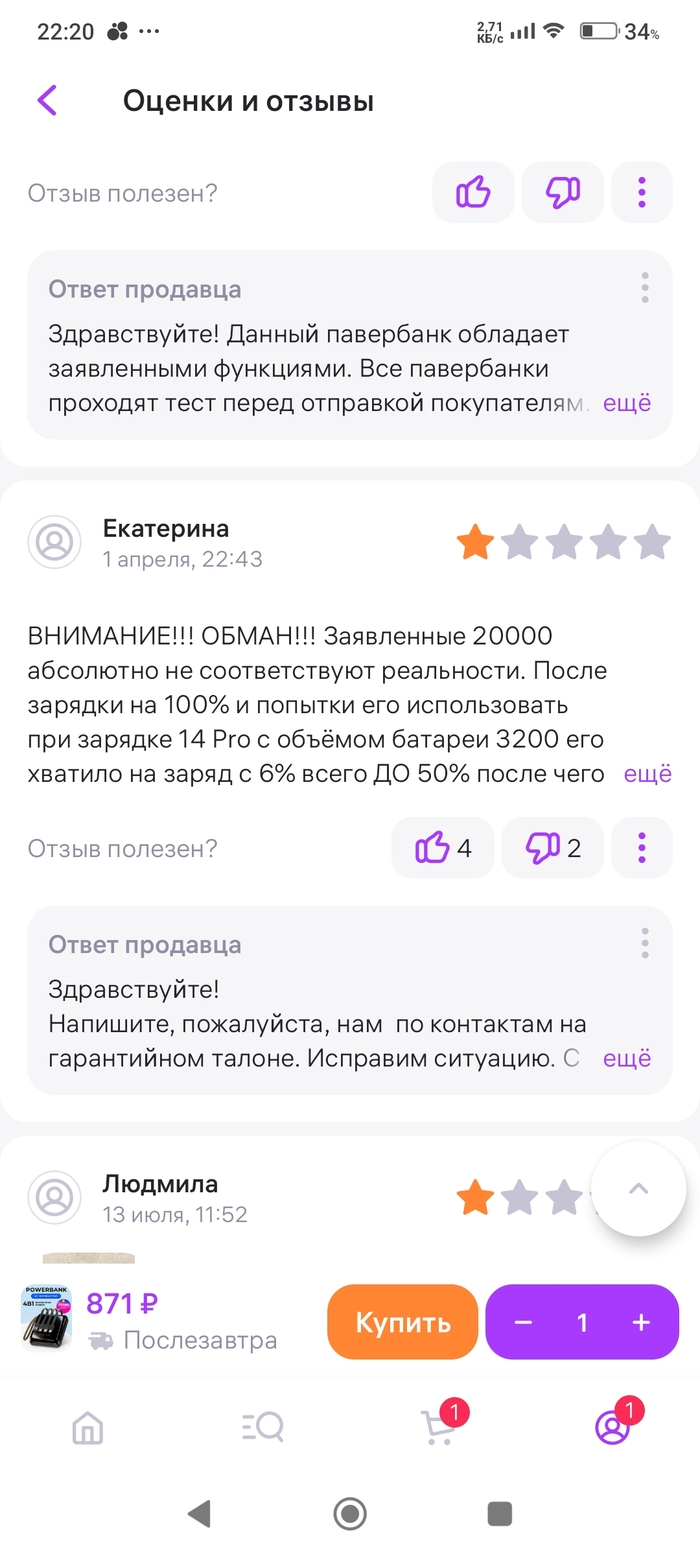Increase quantity with the plus button
The image size is (700, 1556).
641,1322
